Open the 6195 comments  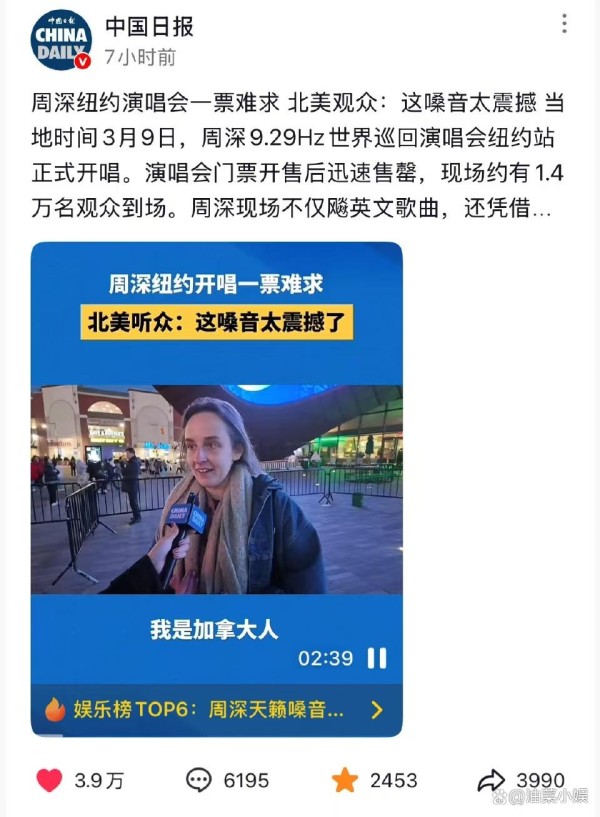coord(200,780)
